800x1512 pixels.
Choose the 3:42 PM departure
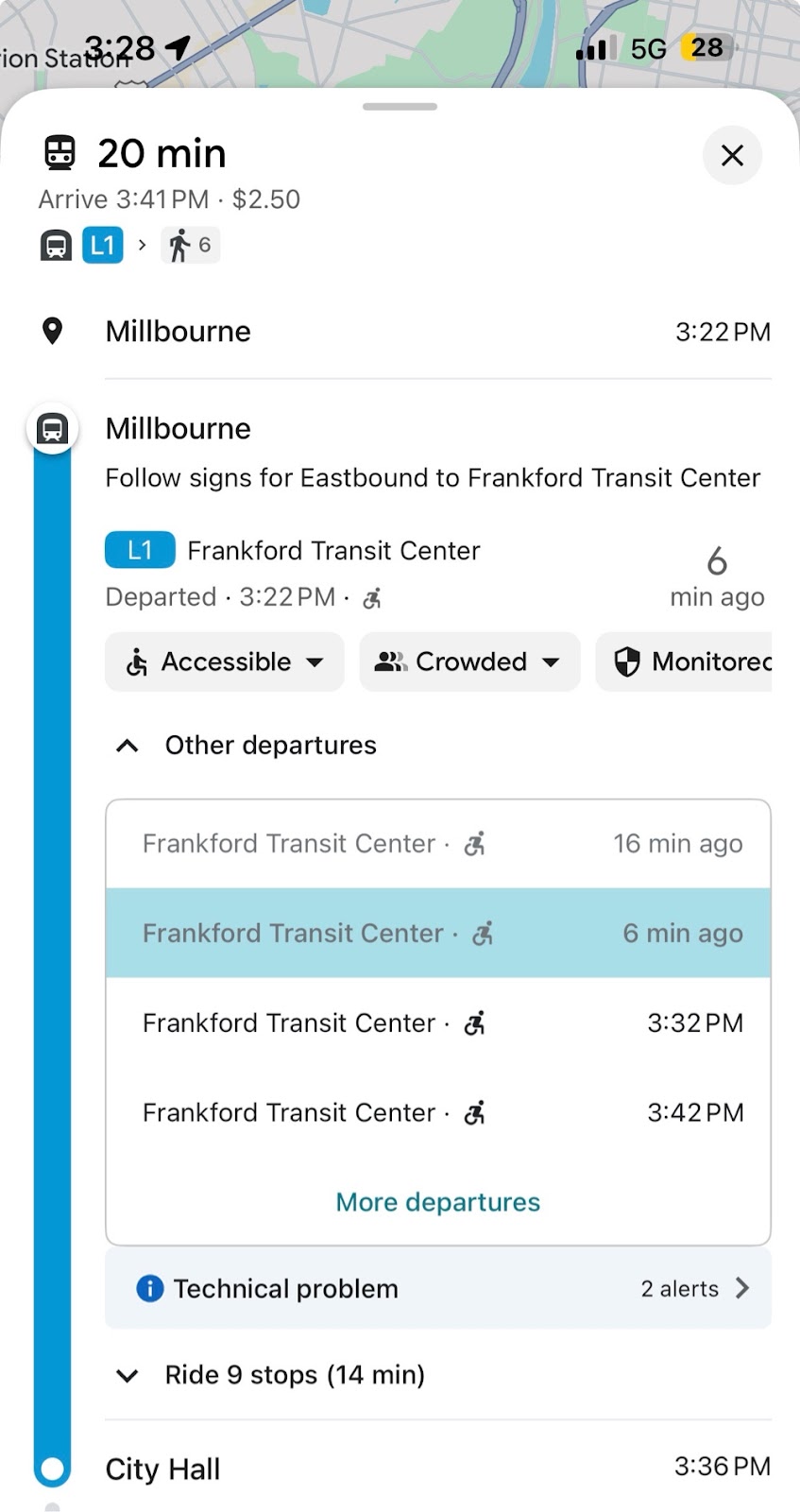(438, 1113)
